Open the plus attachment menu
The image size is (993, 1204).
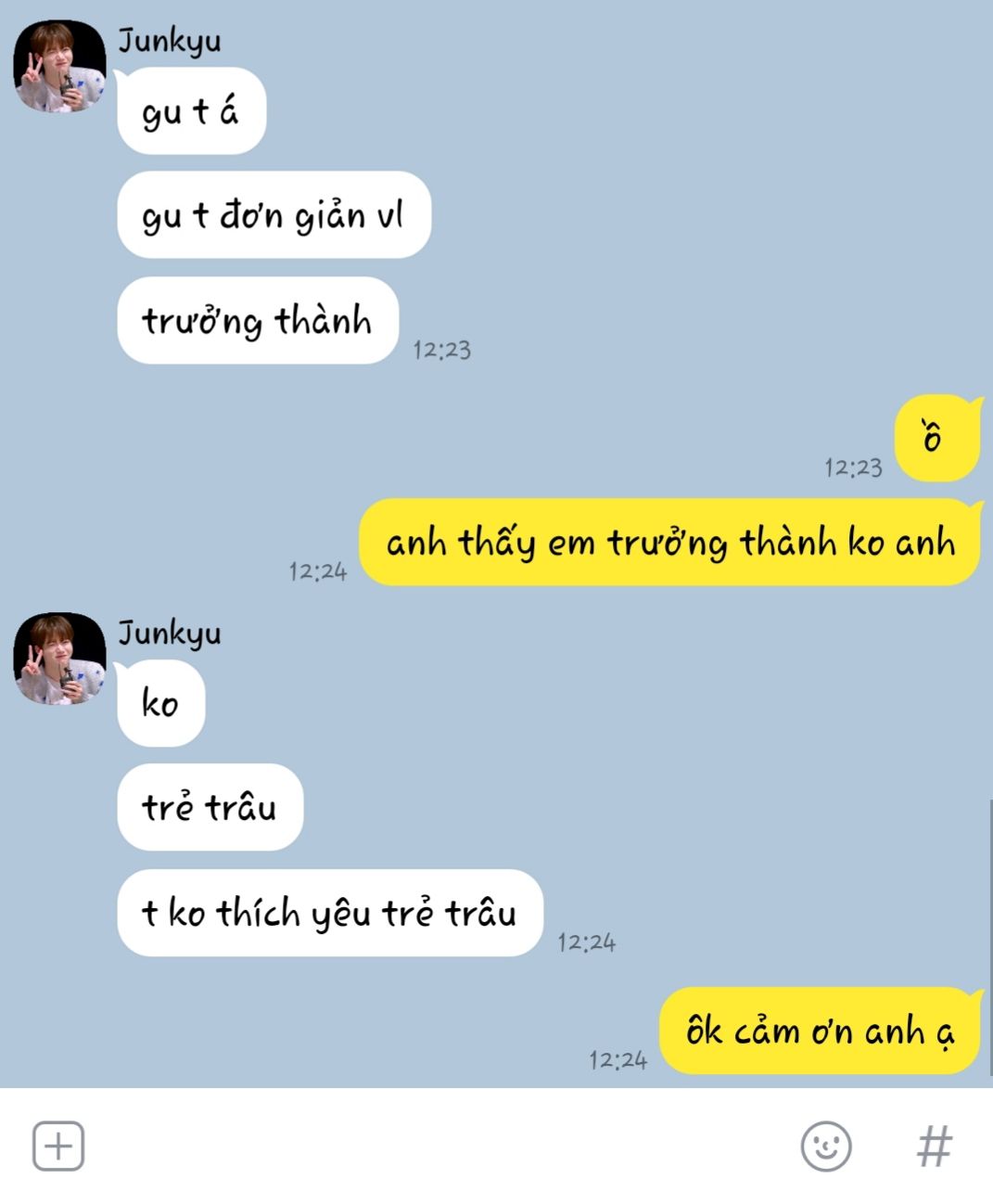point(58,1146)
